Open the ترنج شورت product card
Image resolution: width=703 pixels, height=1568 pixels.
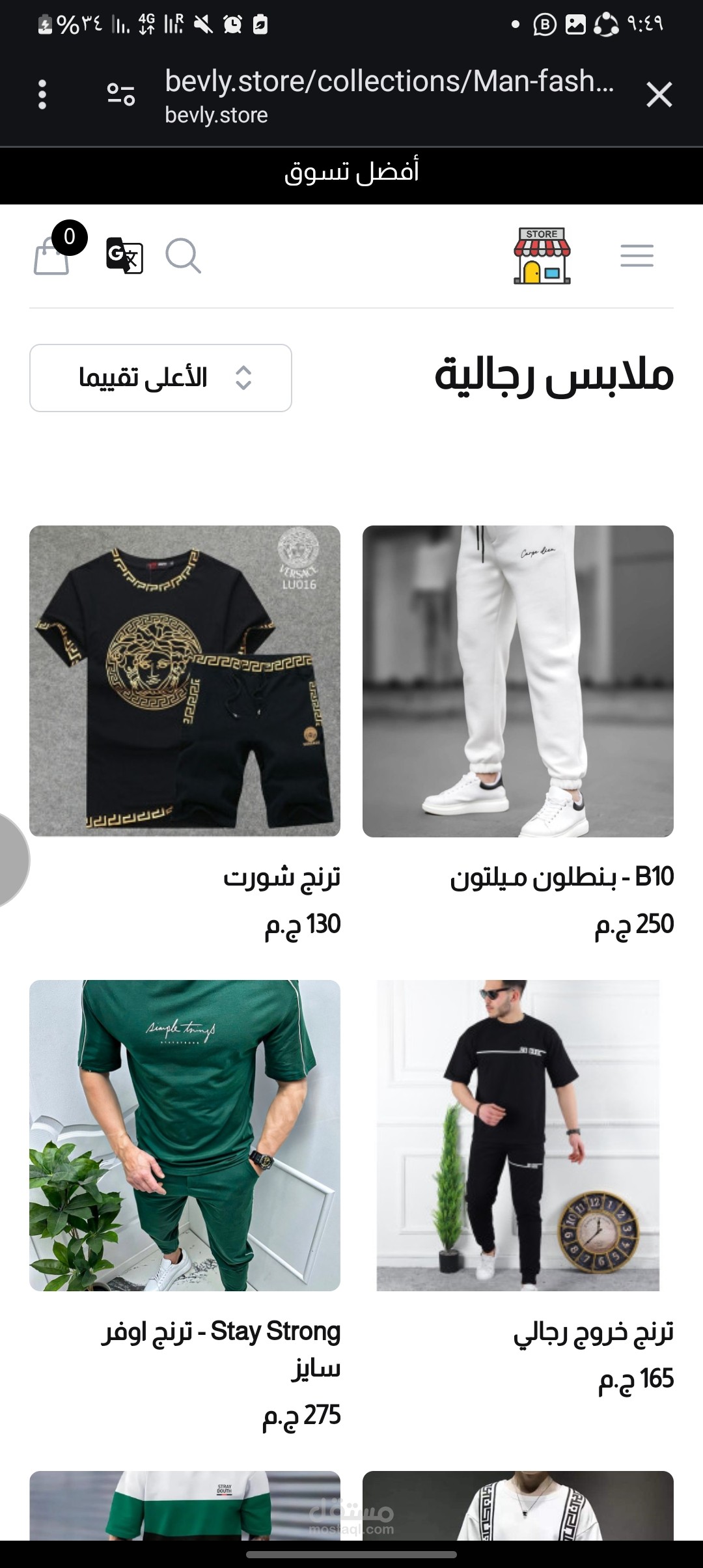(185, 681)
